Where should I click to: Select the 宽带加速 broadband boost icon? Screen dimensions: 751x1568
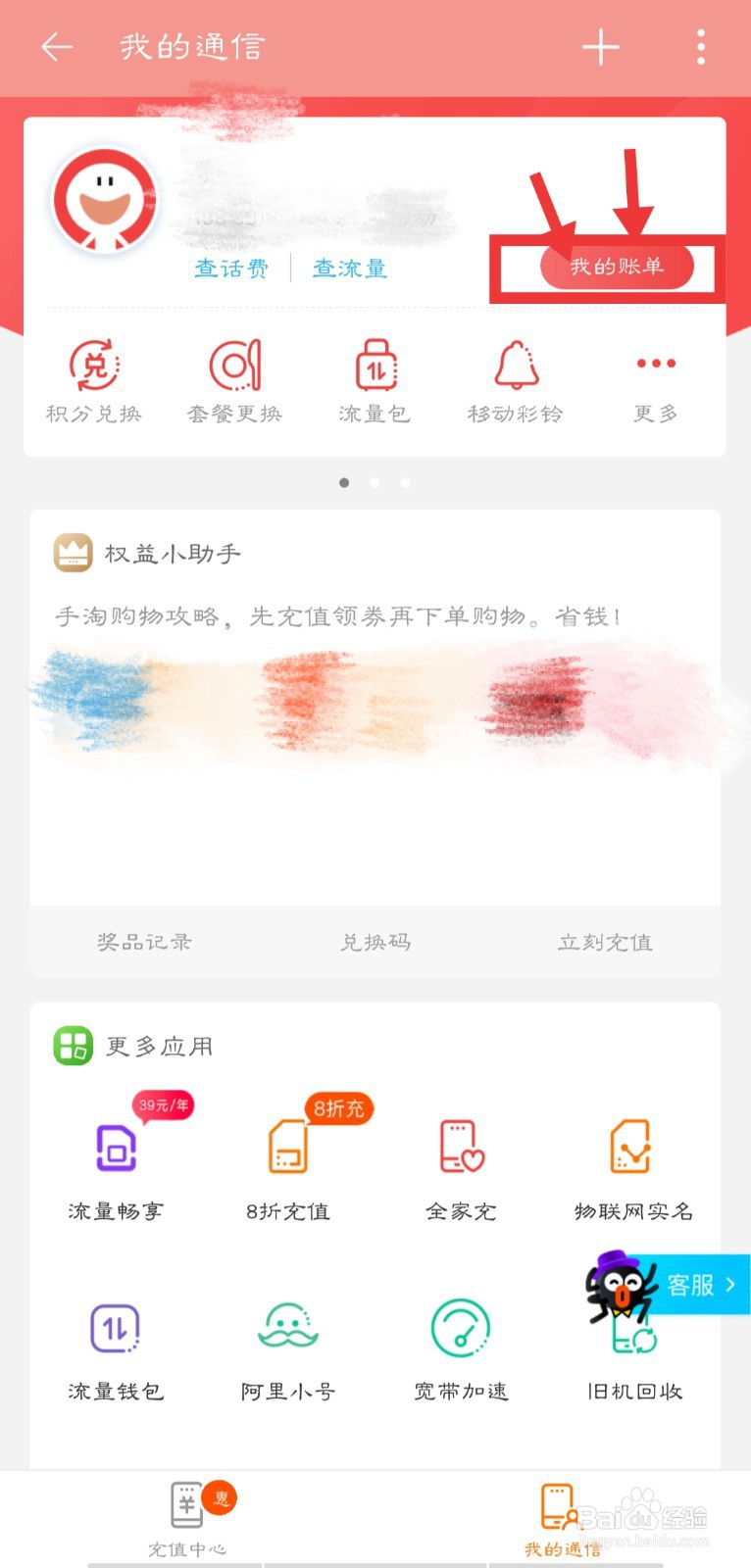(x=460, y=1335)
